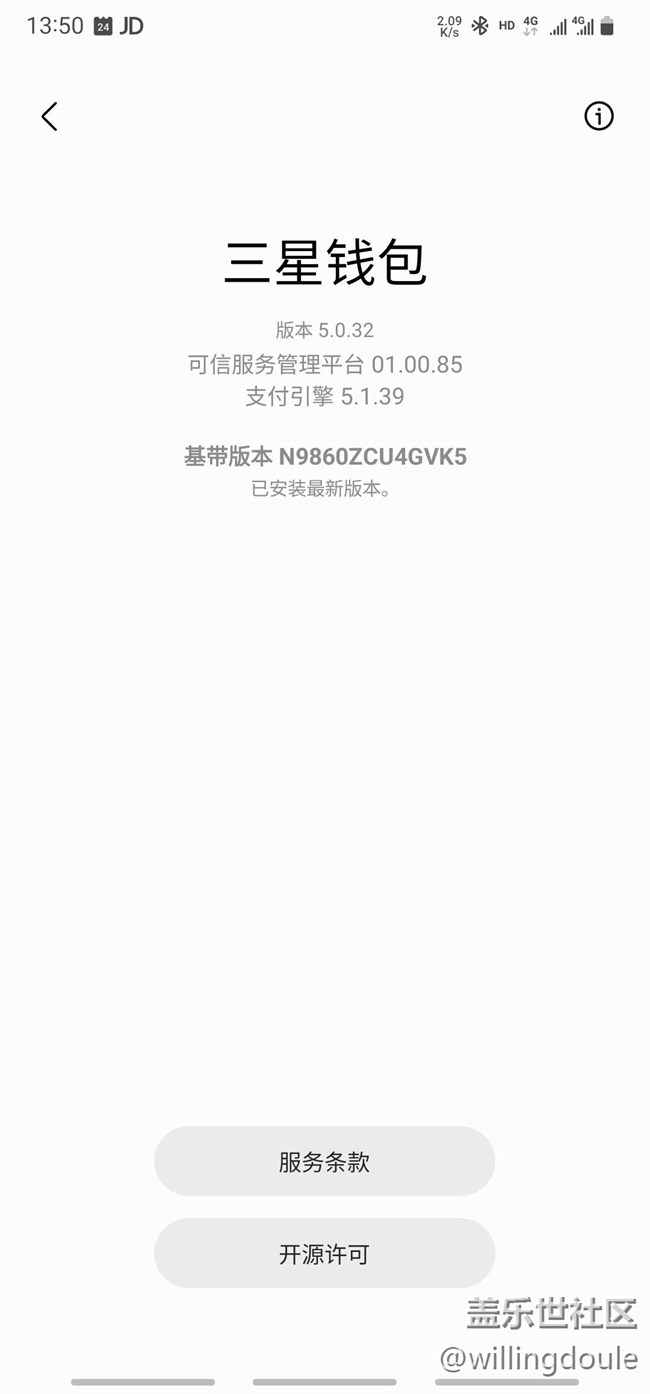This screenshot has width=650, height=1394.
Task: View 开源许可 open source licenses
Action: pos(324,1253)
